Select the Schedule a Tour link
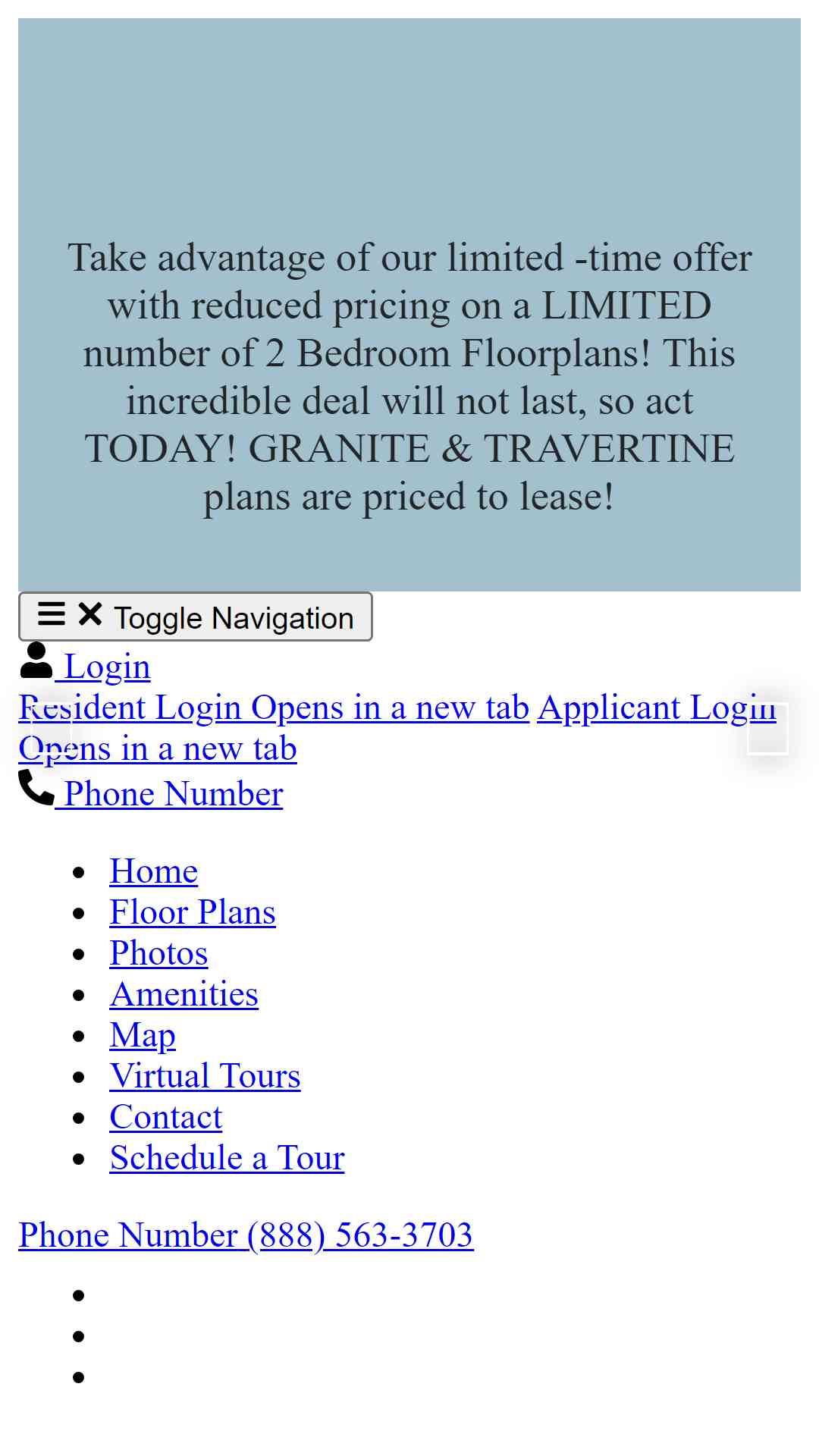The height and width of the screenshot is (1456, 819). tap(227, 1157)
